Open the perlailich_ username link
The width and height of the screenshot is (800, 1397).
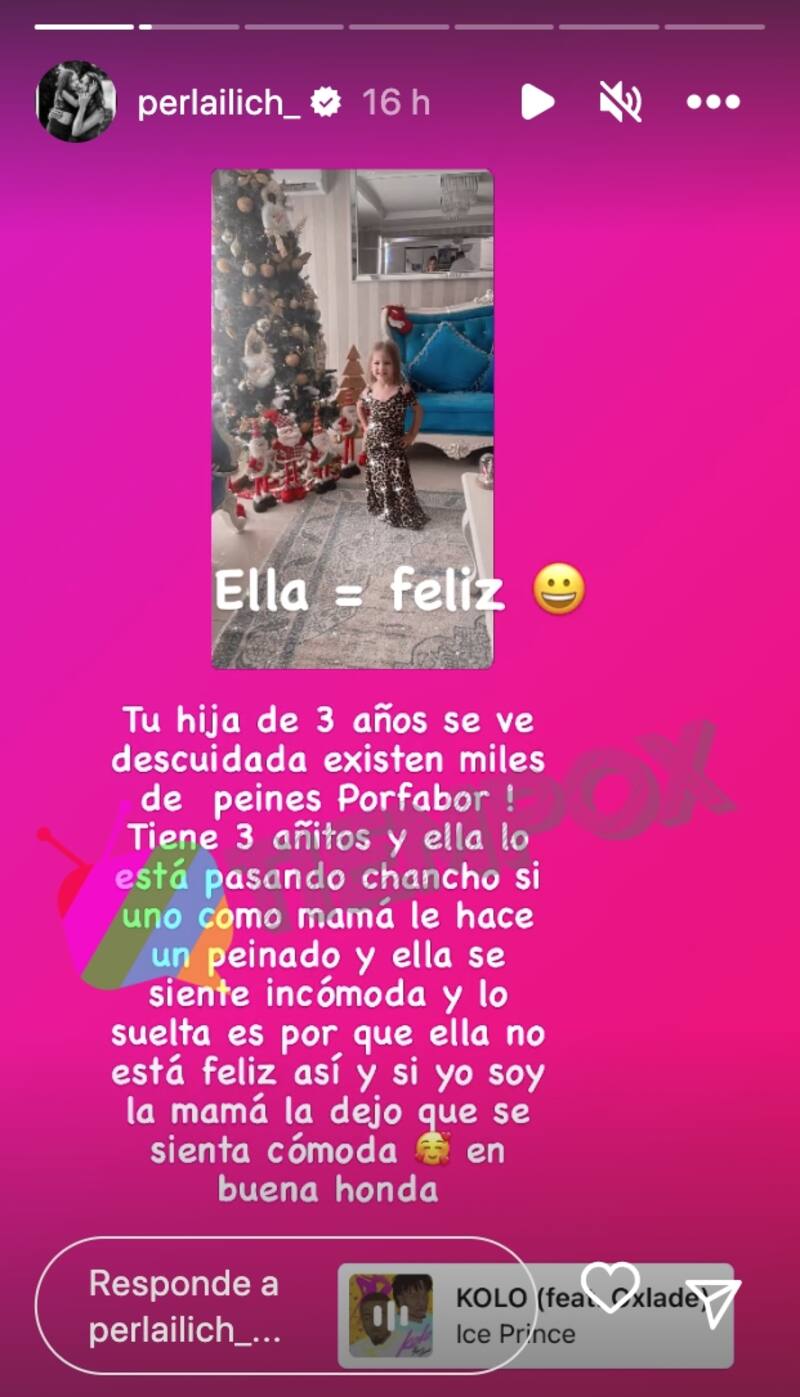tap(218, 102)
